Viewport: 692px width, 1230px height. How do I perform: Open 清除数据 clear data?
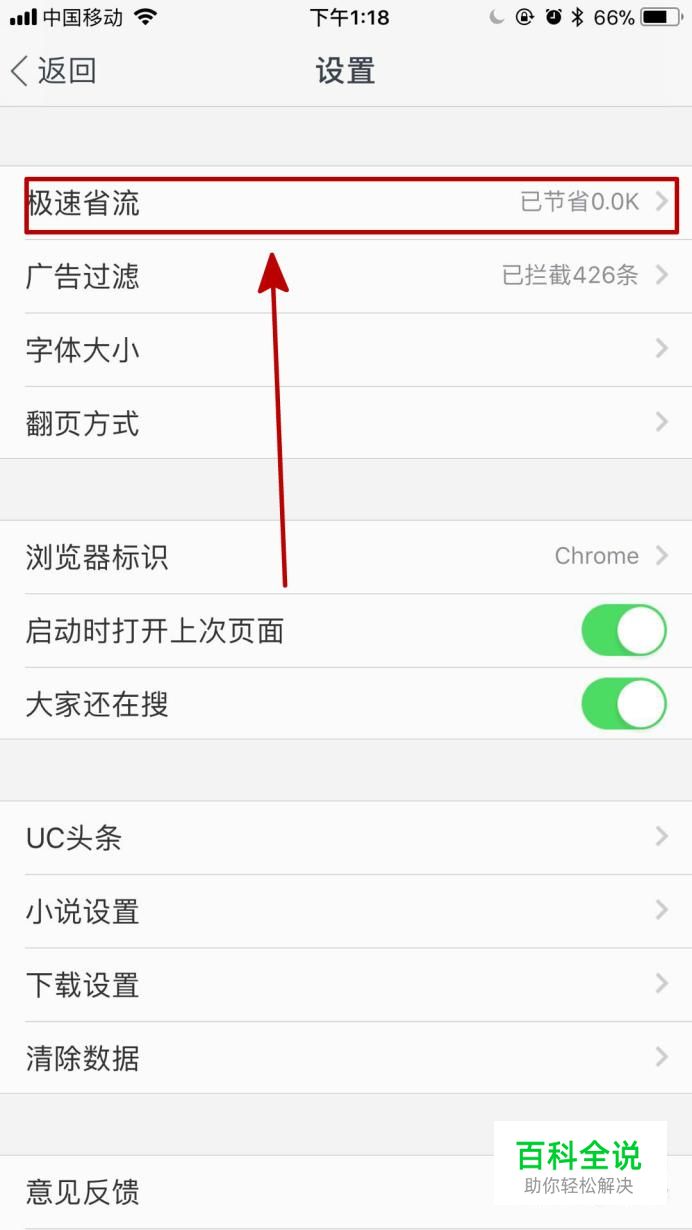pos(346,1058)
